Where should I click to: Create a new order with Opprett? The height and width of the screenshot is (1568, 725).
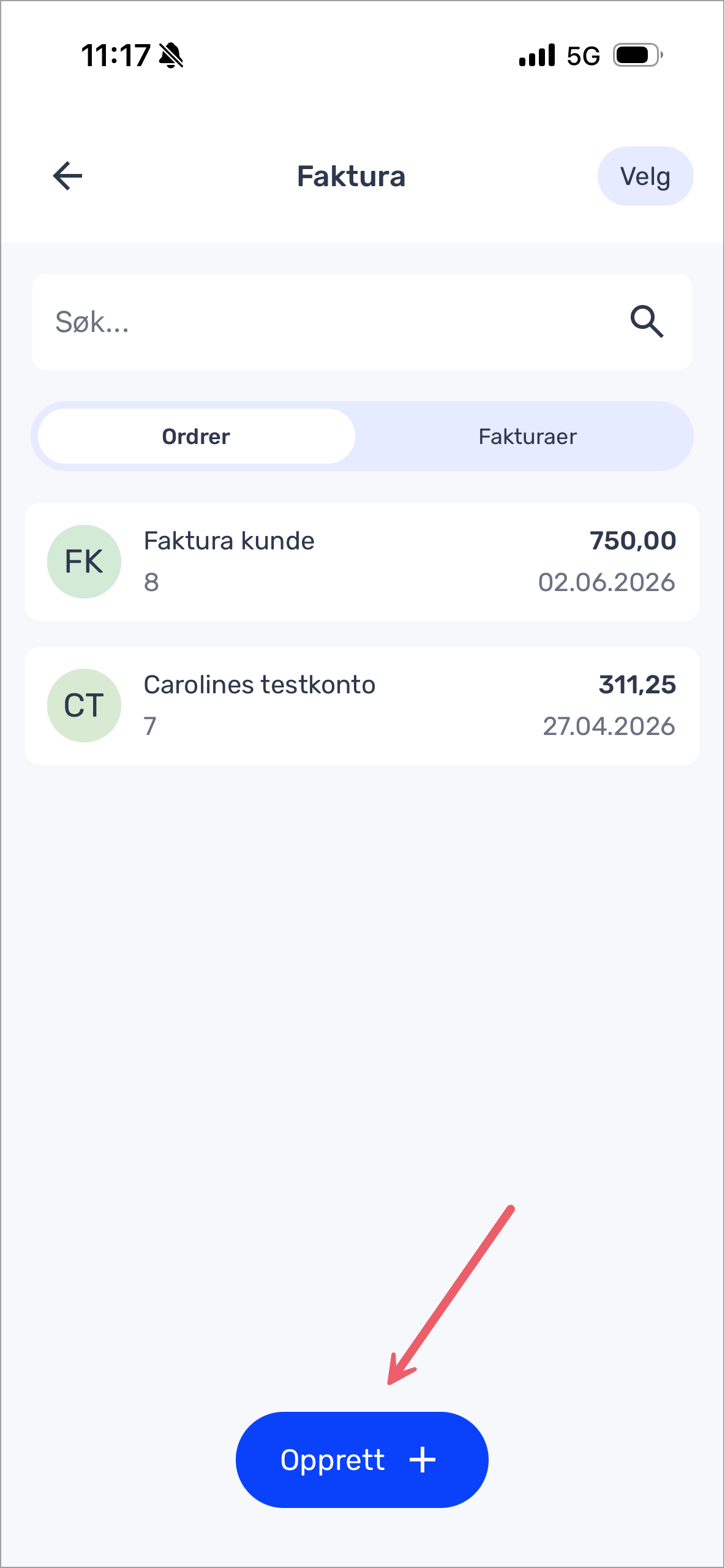tap(362, 1460)
